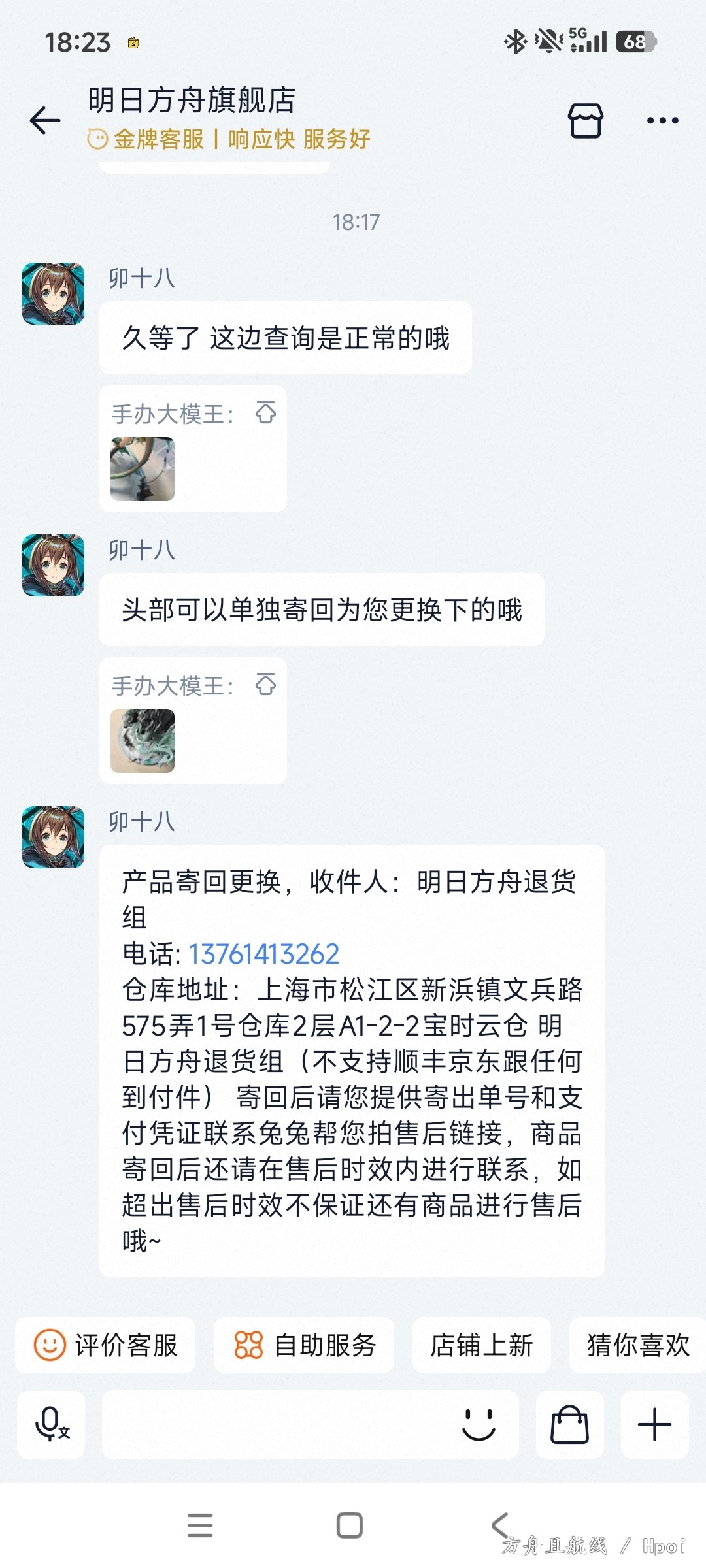This screenshot has height=1568, width=706.
Task: Open the emoji picker
Action: (x=479, y=1424)
